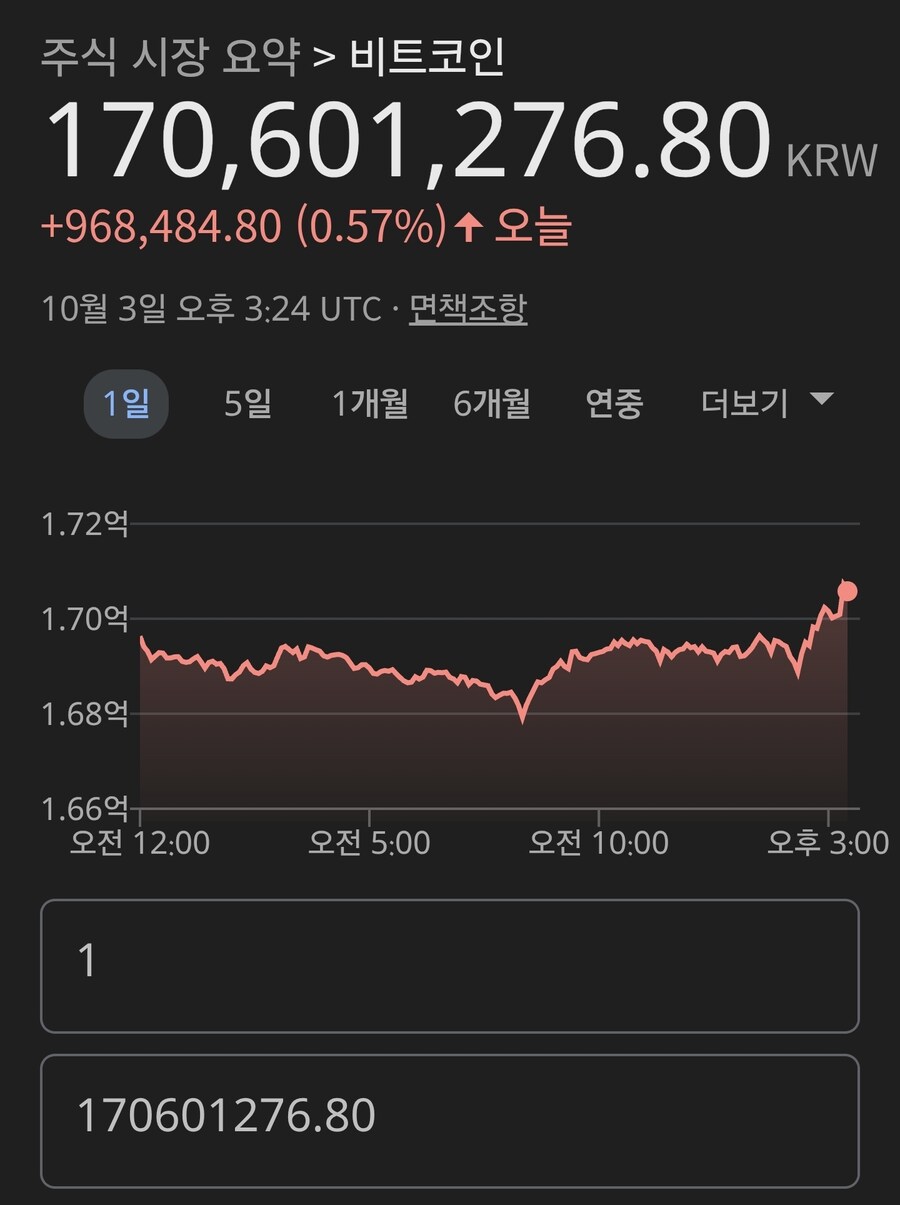Tap the KRW amount field 170601276.80

point(449,1120)
